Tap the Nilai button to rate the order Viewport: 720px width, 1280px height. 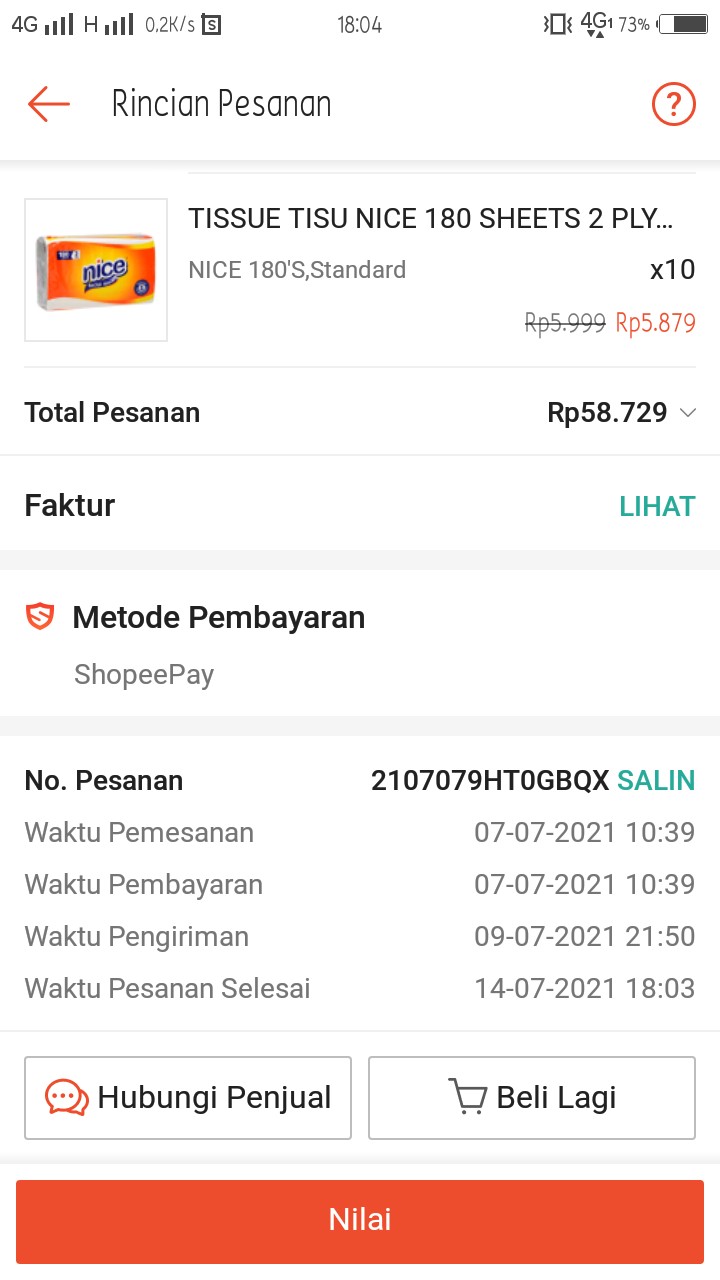(359, 1220)
